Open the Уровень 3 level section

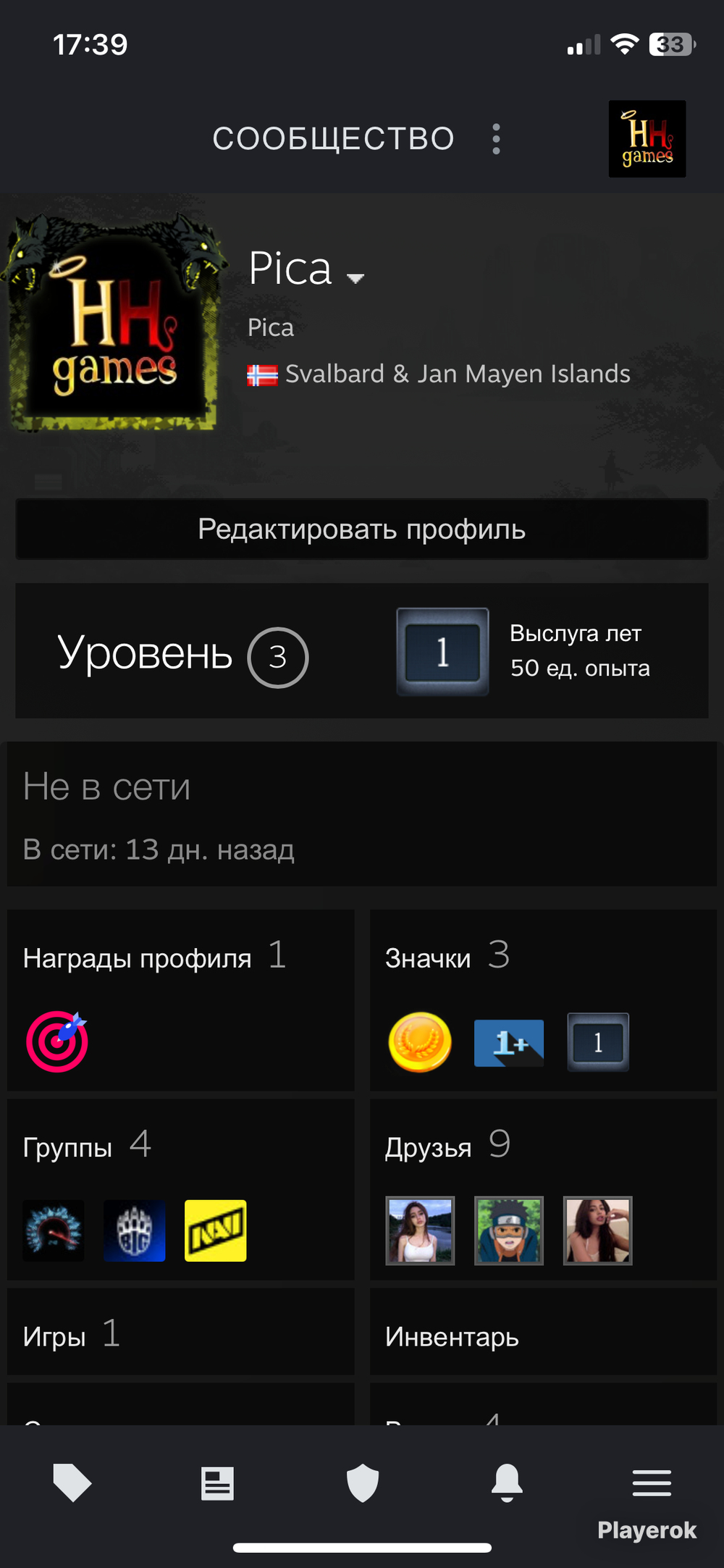[x=183, y=655]
